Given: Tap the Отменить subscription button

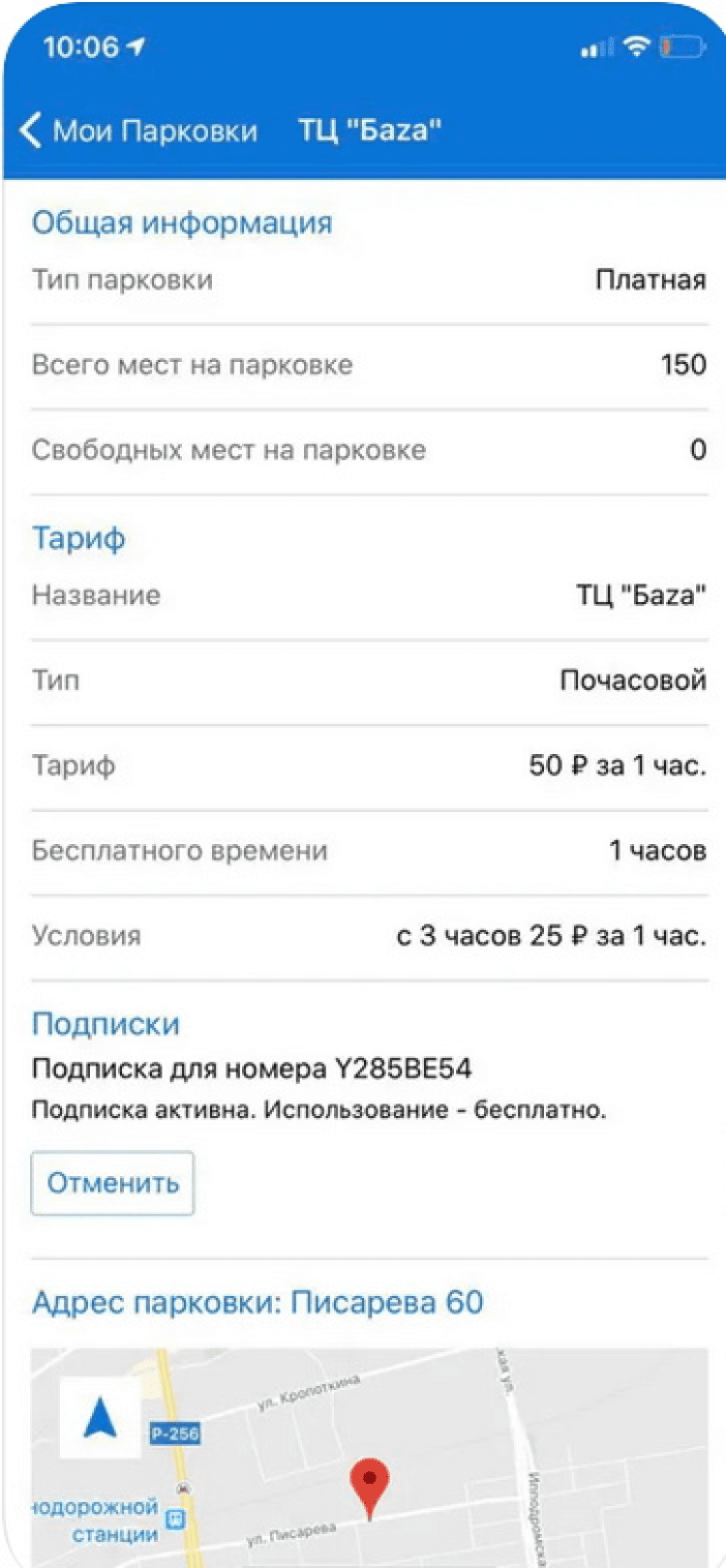Looking at the screenshot, I should [x=112, y=1183].
